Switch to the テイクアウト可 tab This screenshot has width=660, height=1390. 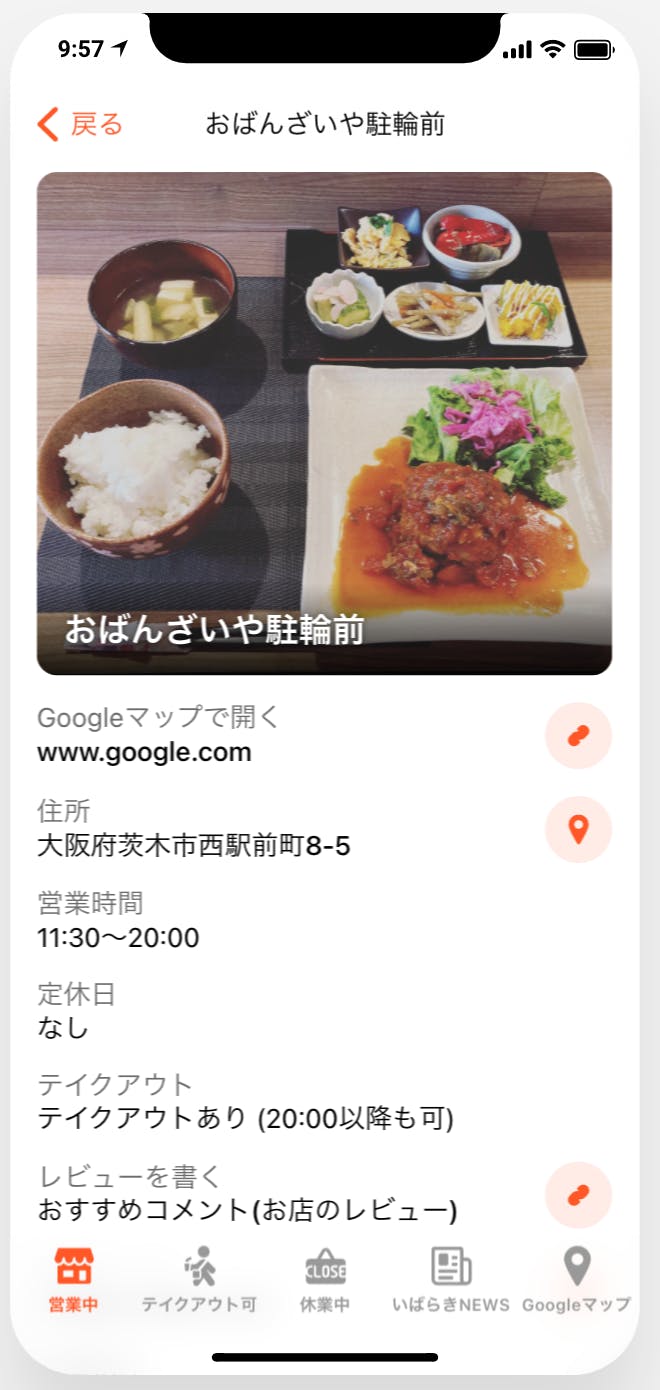pyautogui.click(x=199, y=1279)
